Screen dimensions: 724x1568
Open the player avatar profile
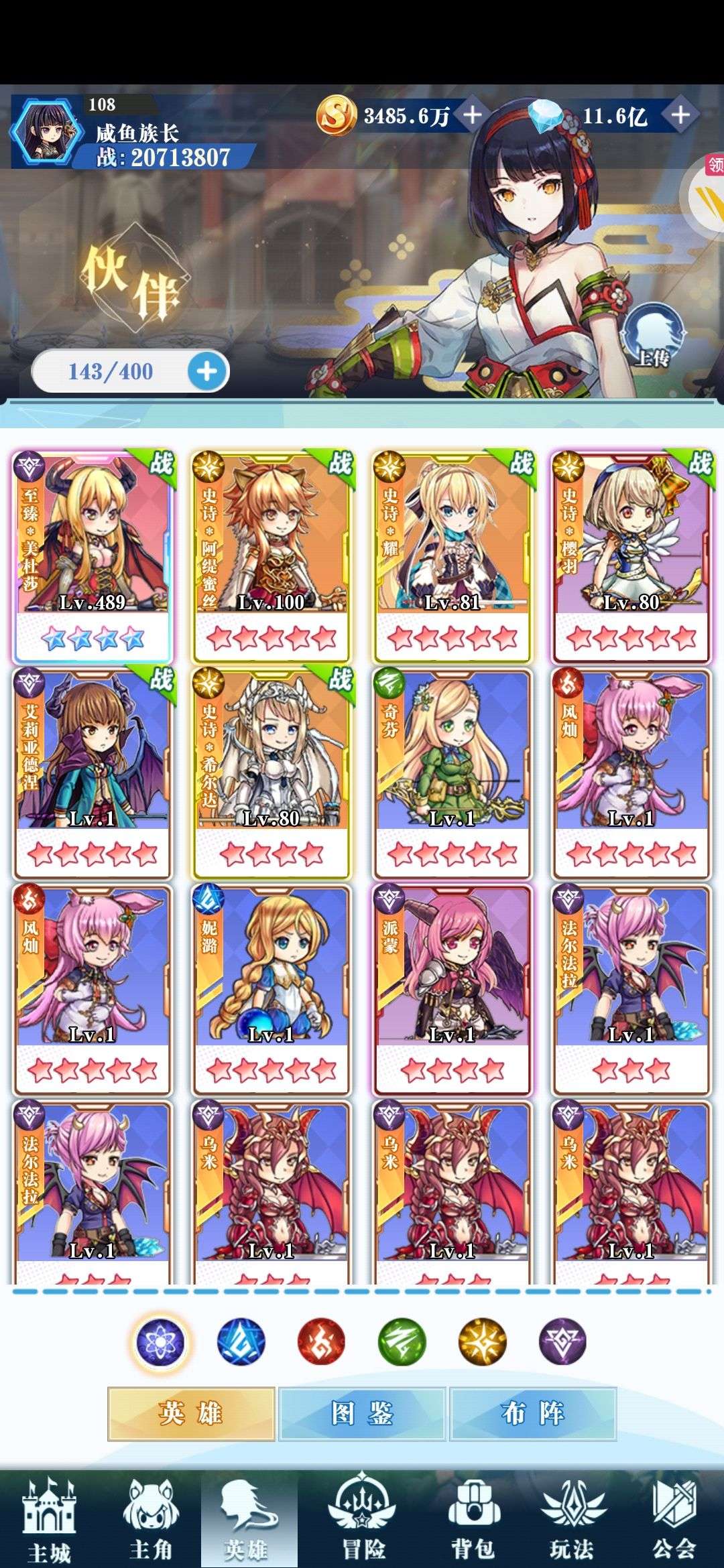pyautogui.click(x=48, y=130)
